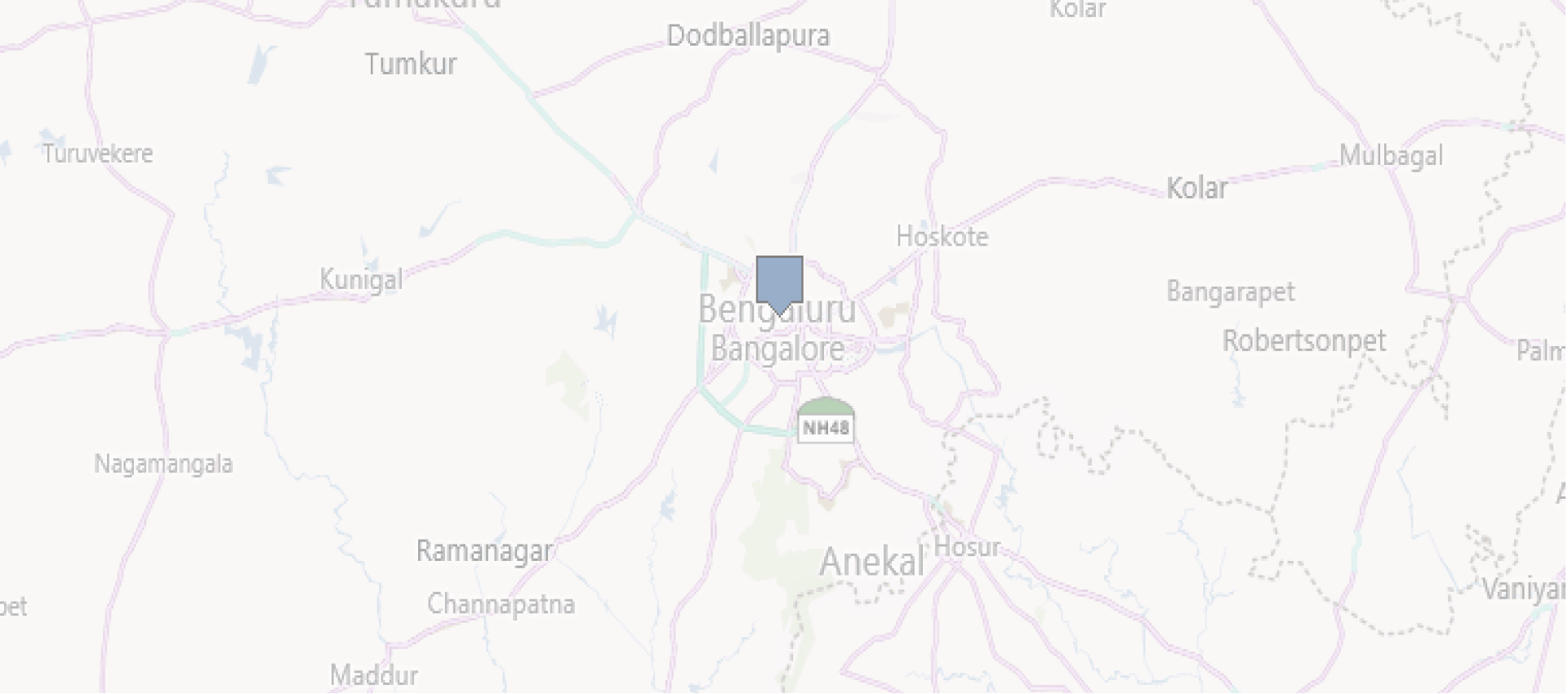Tap the blue location pin over Bengaluru
1568x694 pixels.
[779, 282]
